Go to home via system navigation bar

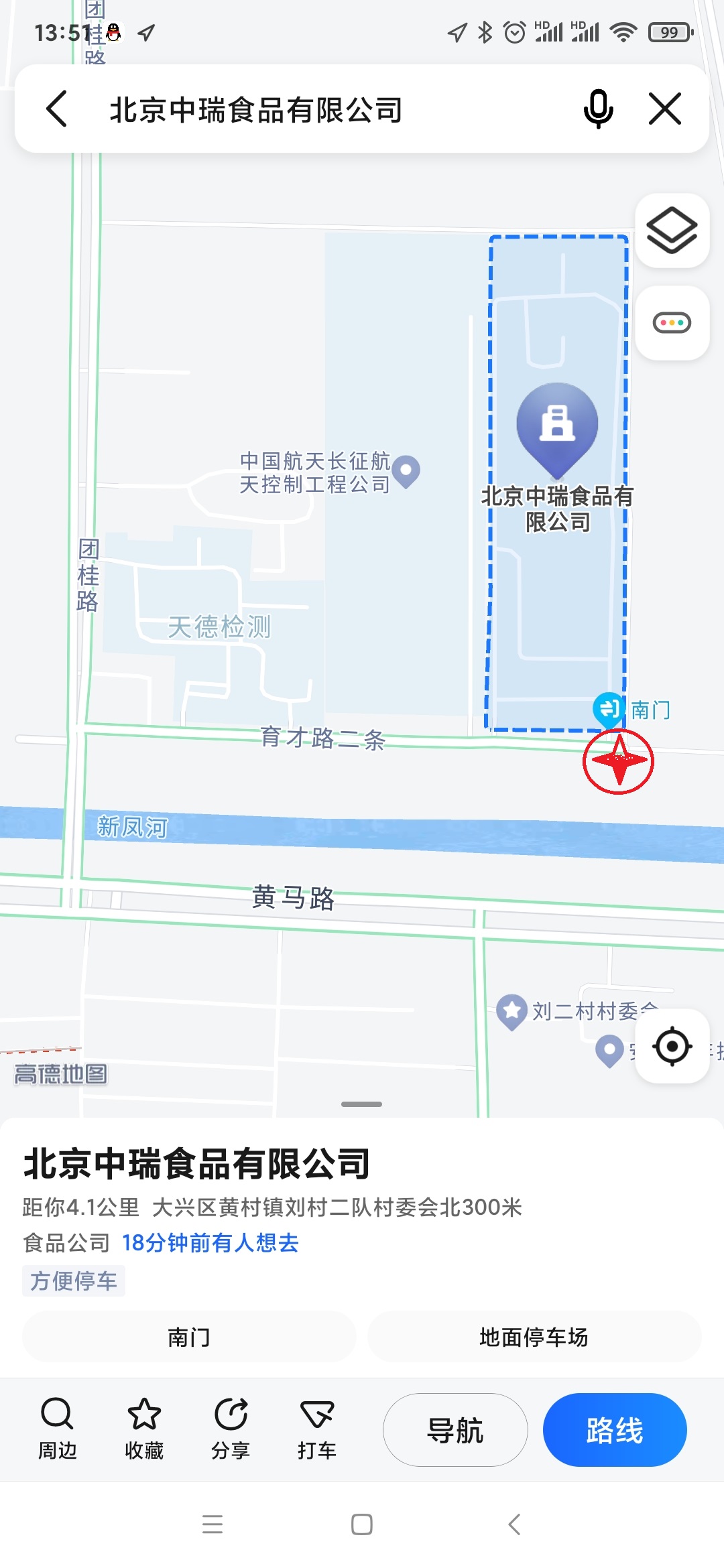tap(362, 1524)
